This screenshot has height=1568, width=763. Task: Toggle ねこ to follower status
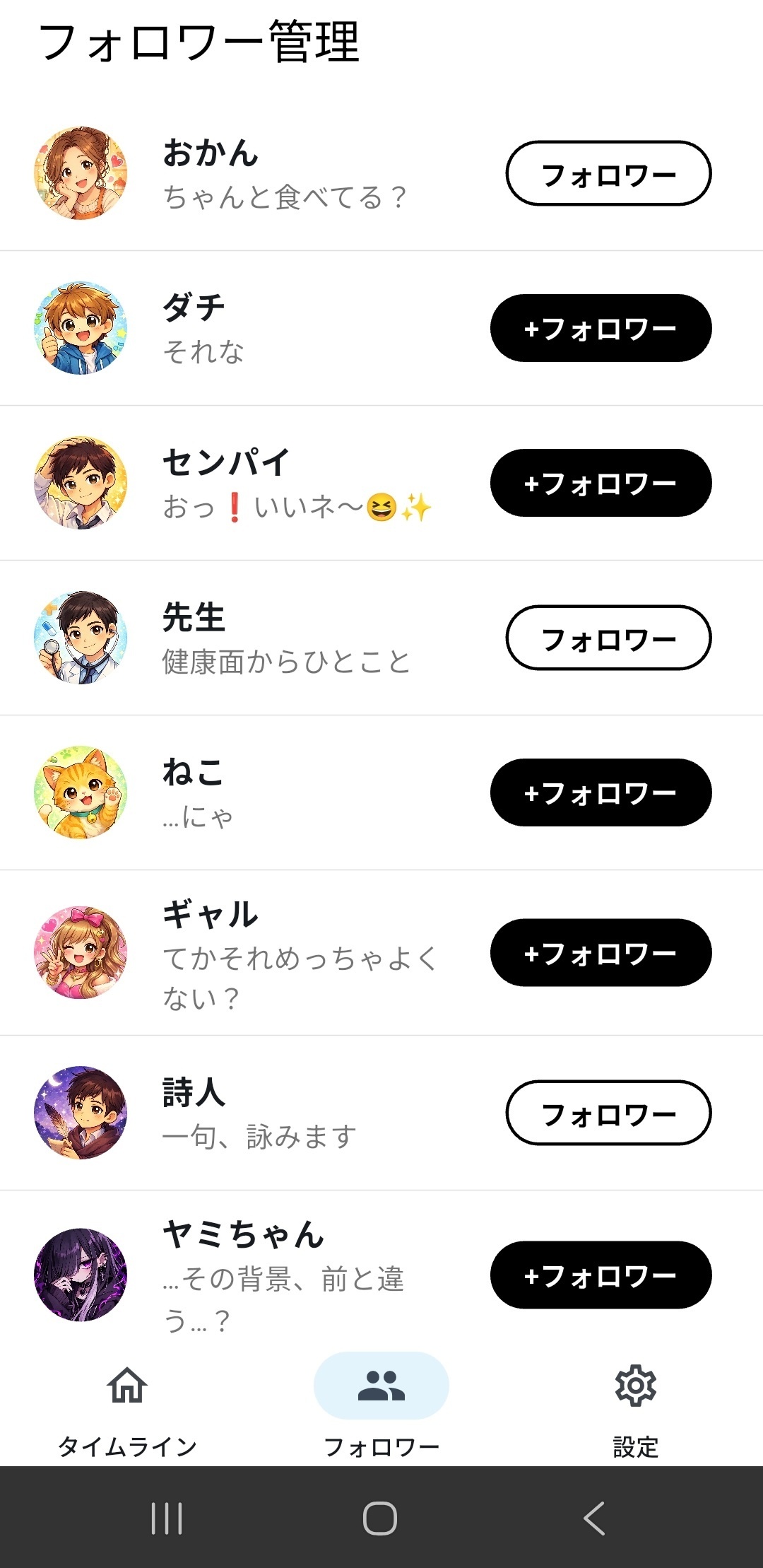(x=601, y=793)
